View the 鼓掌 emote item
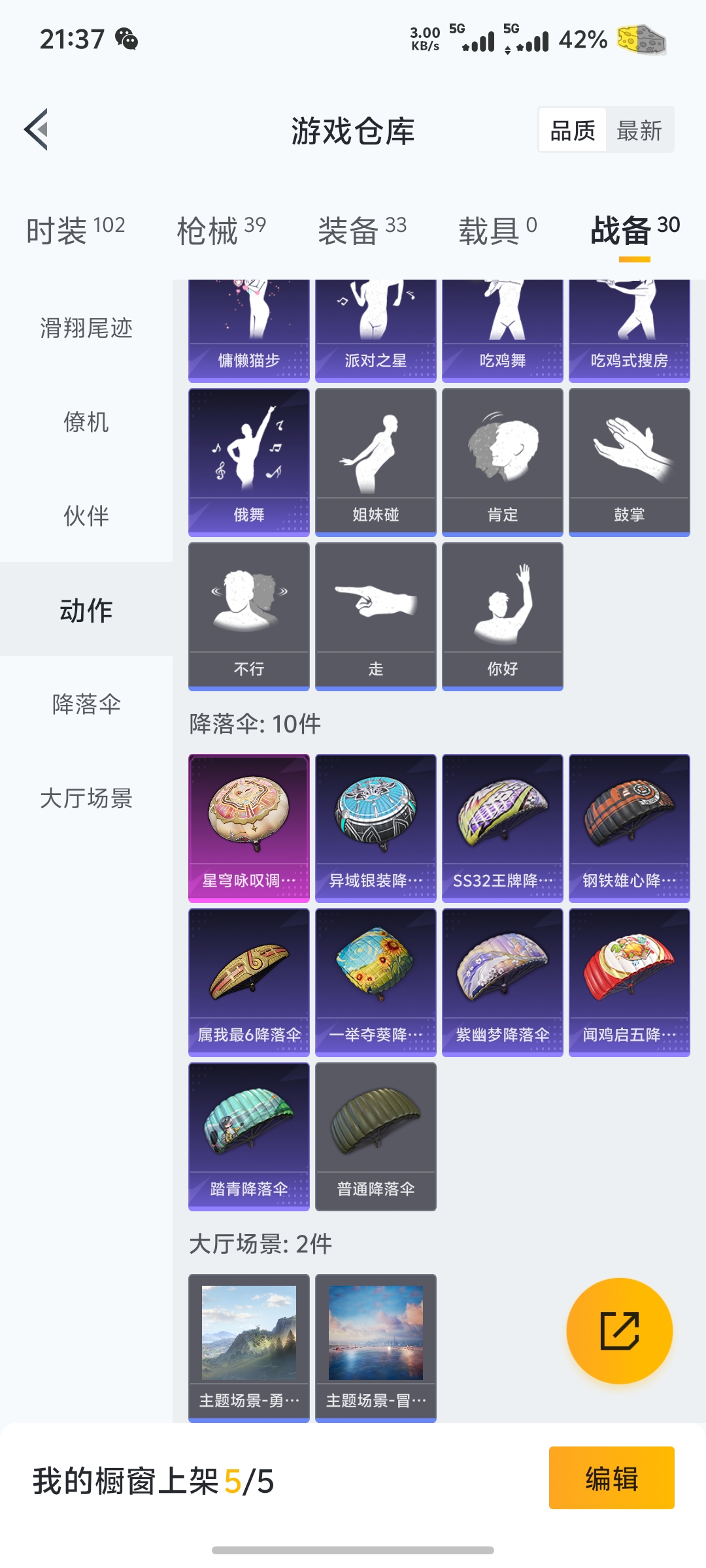Screen dimensions: 706x1568 point(629,462)
